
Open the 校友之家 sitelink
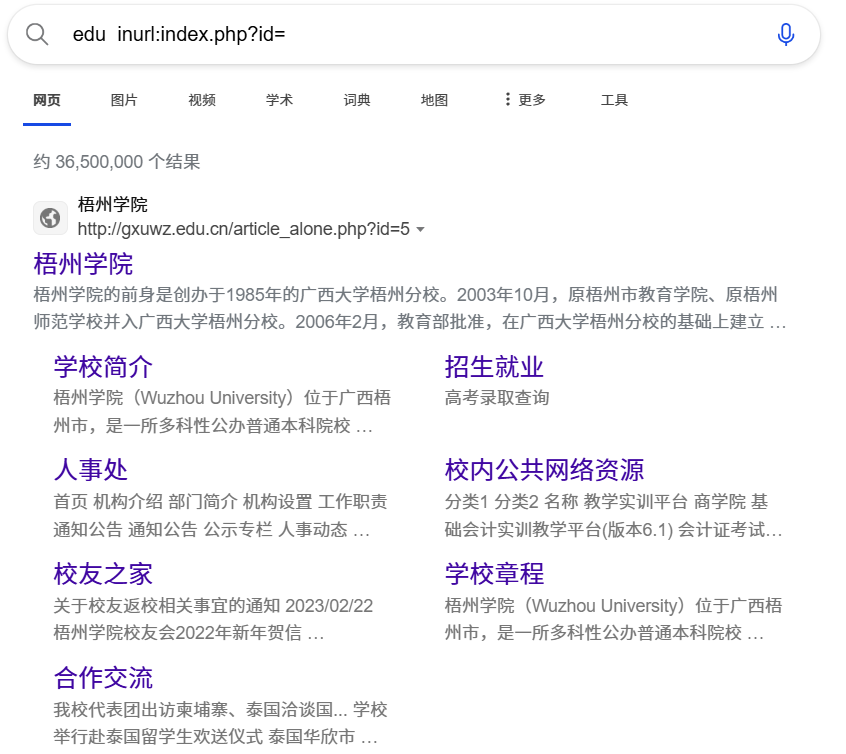pos(103,573)
